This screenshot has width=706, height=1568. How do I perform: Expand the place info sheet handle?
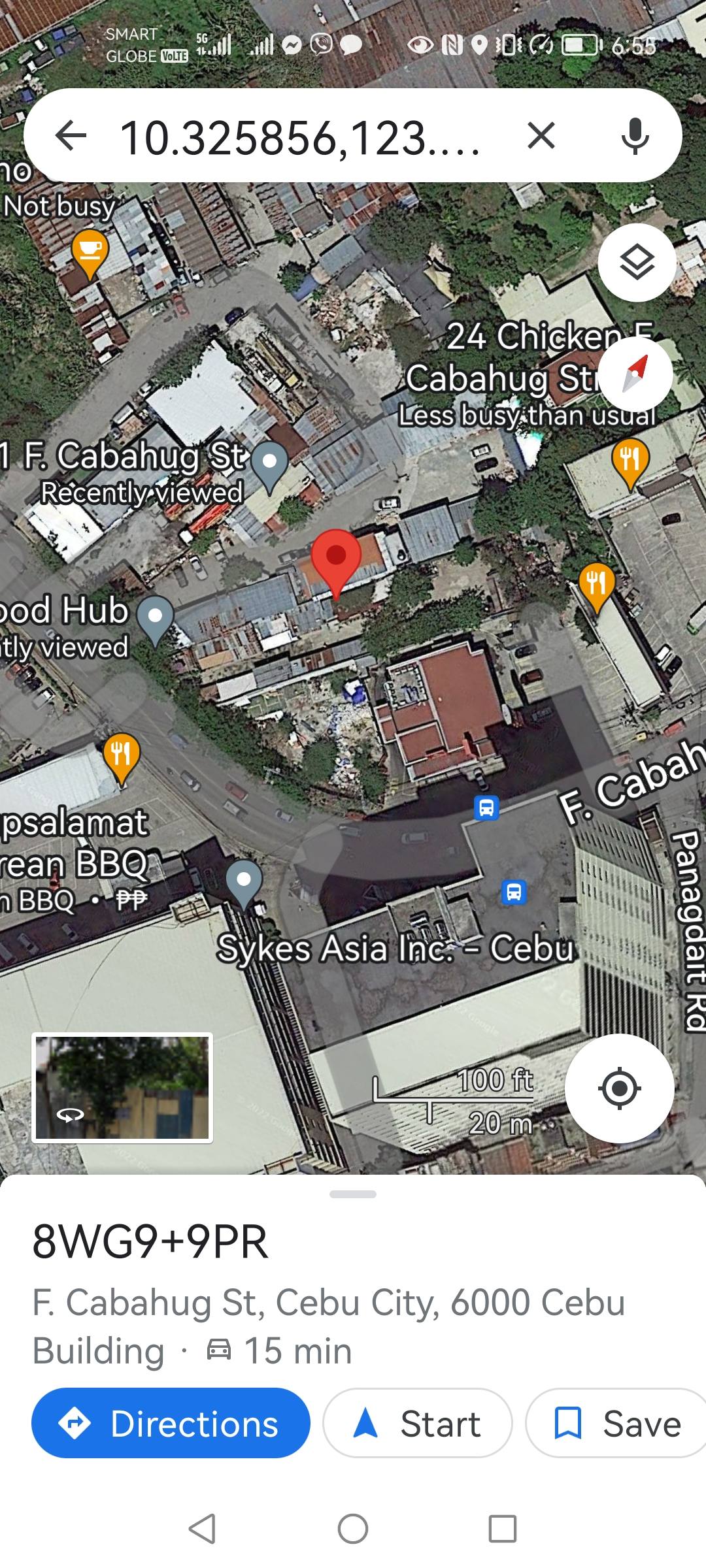click(353, 1194)
